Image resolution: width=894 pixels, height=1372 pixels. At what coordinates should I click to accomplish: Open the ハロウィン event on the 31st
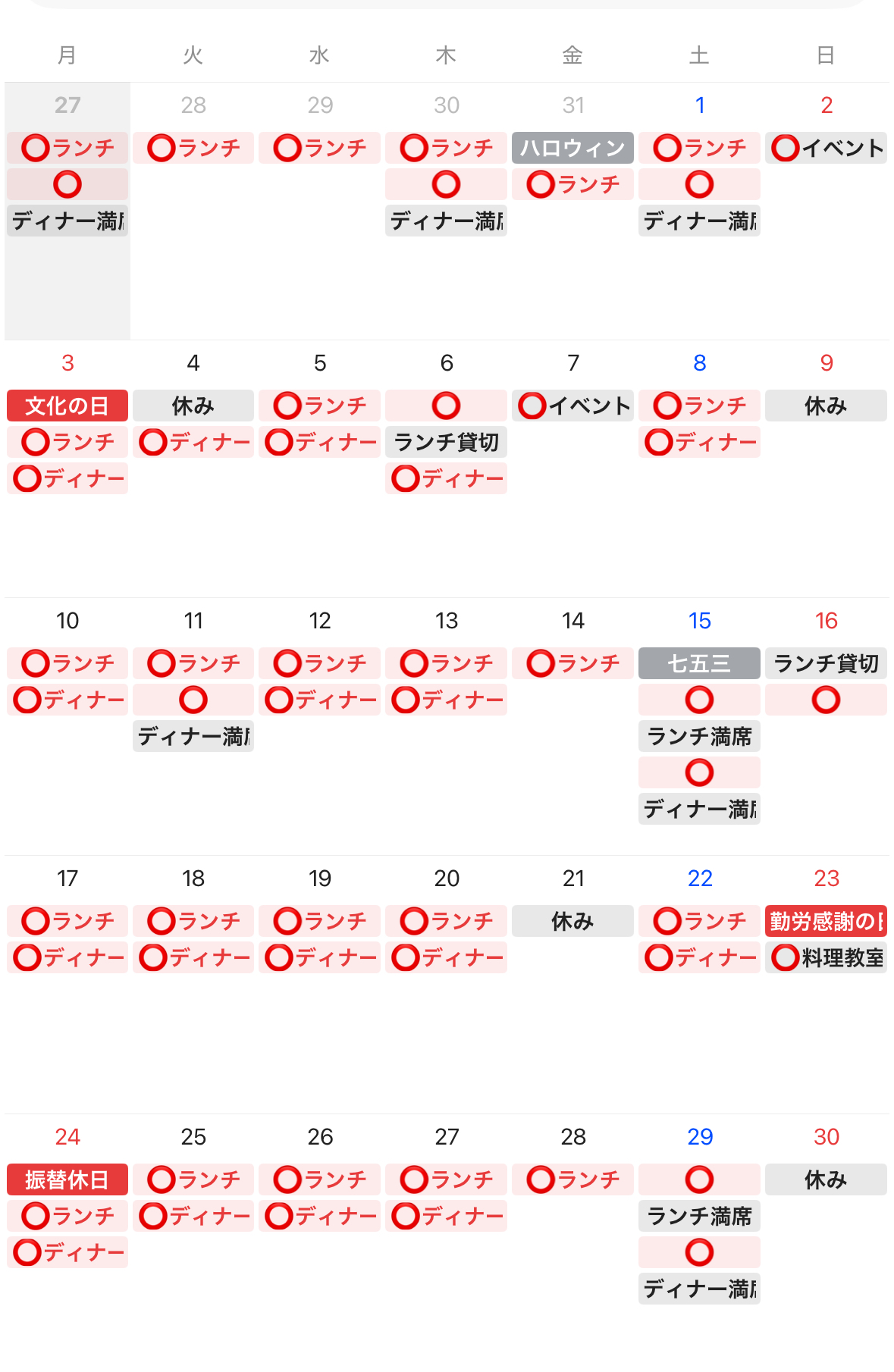[x=572, y=148]
